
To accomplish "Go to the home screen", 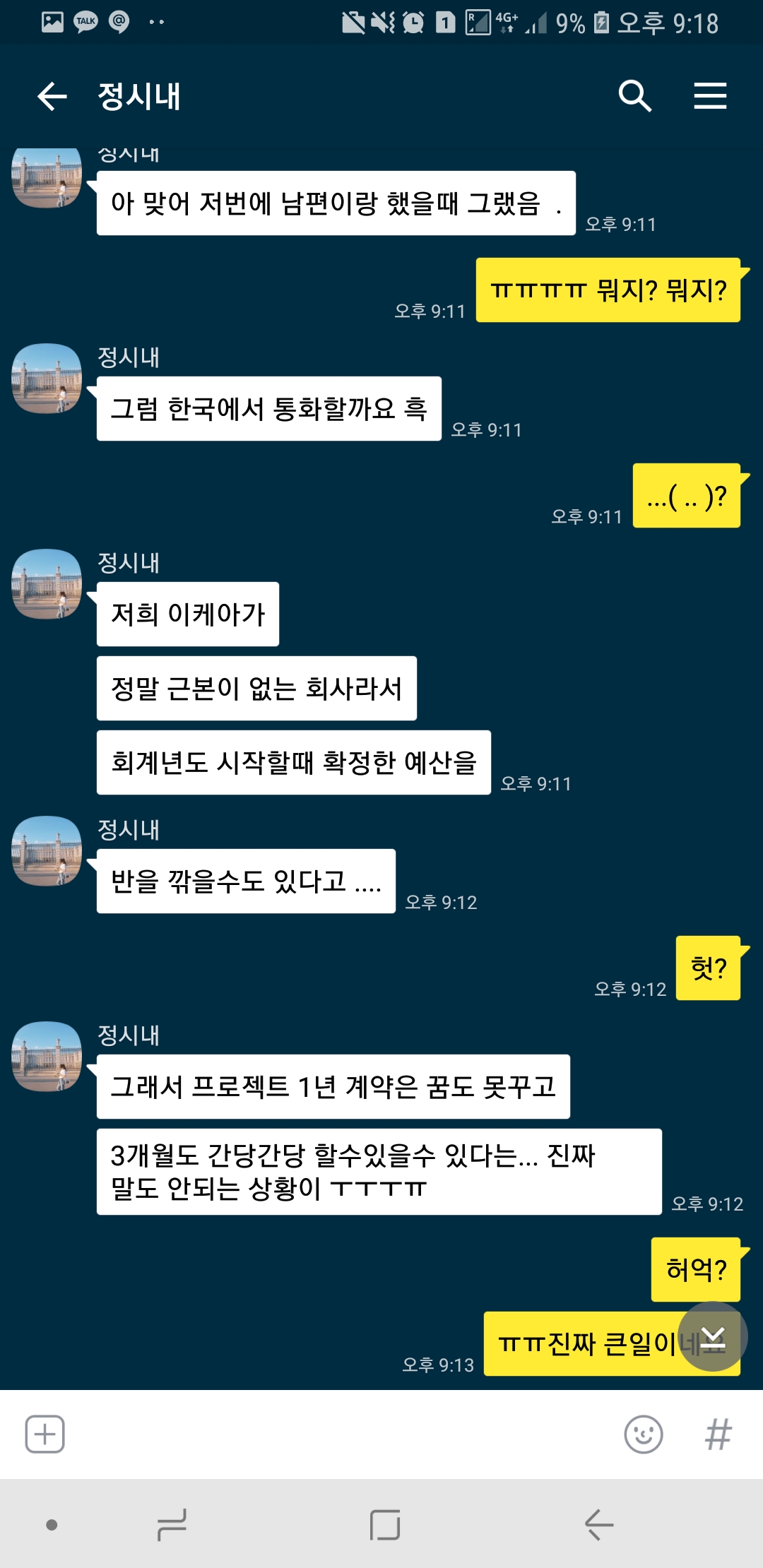I will 384,1524.
